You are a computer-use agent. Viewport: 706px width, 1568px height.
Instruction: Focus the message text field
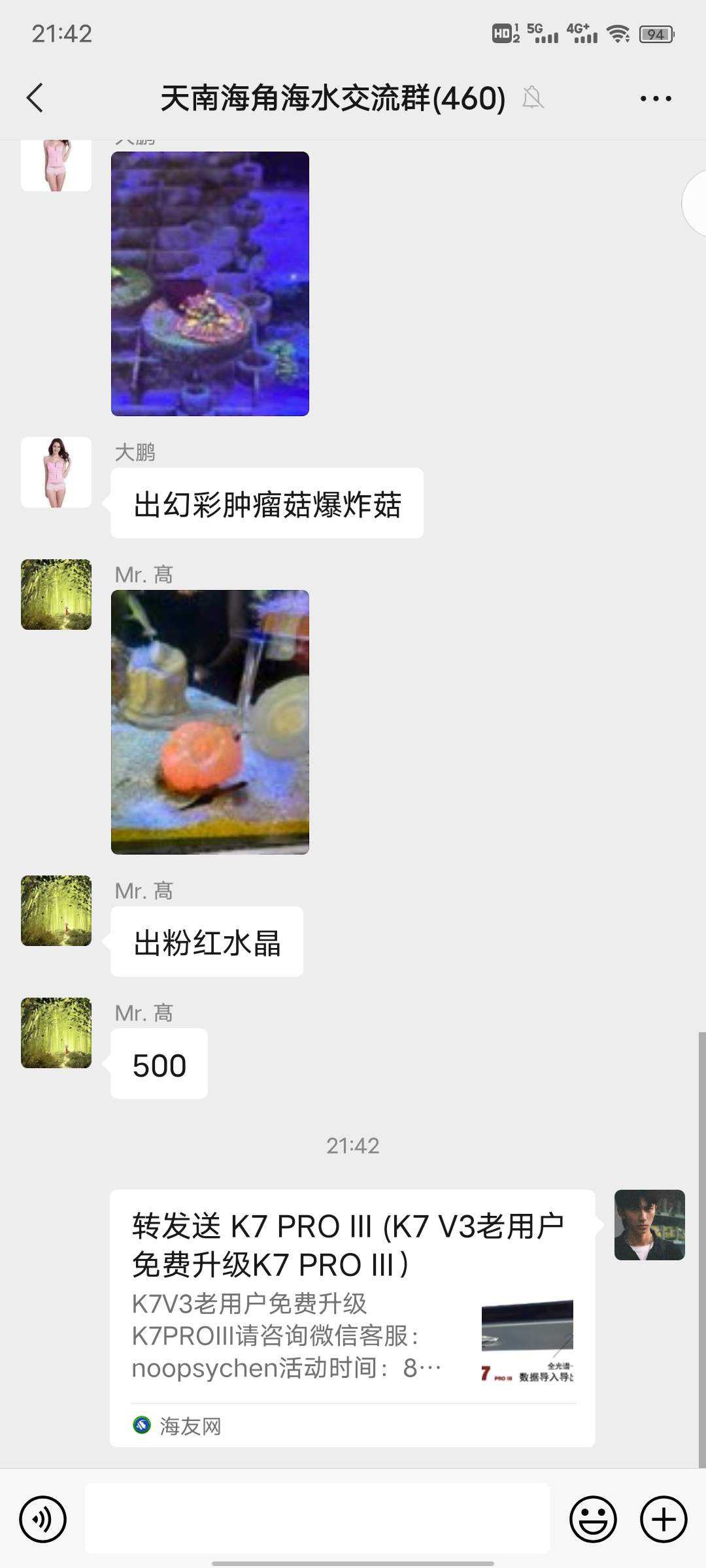318,1518
